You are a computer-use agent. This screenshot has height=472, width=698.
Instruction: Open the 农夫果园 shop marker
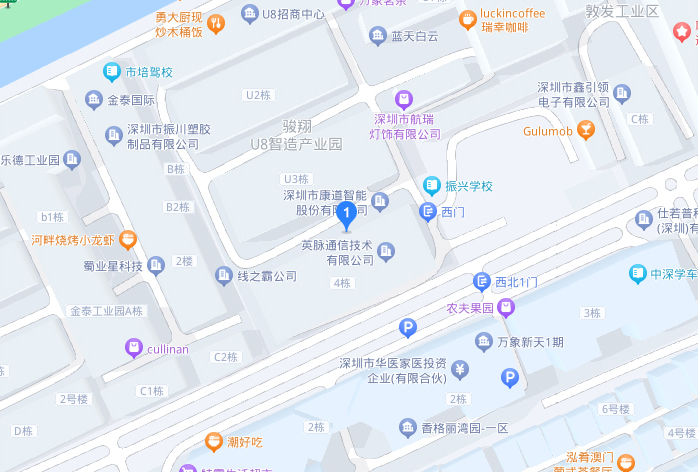click(506, 309)
